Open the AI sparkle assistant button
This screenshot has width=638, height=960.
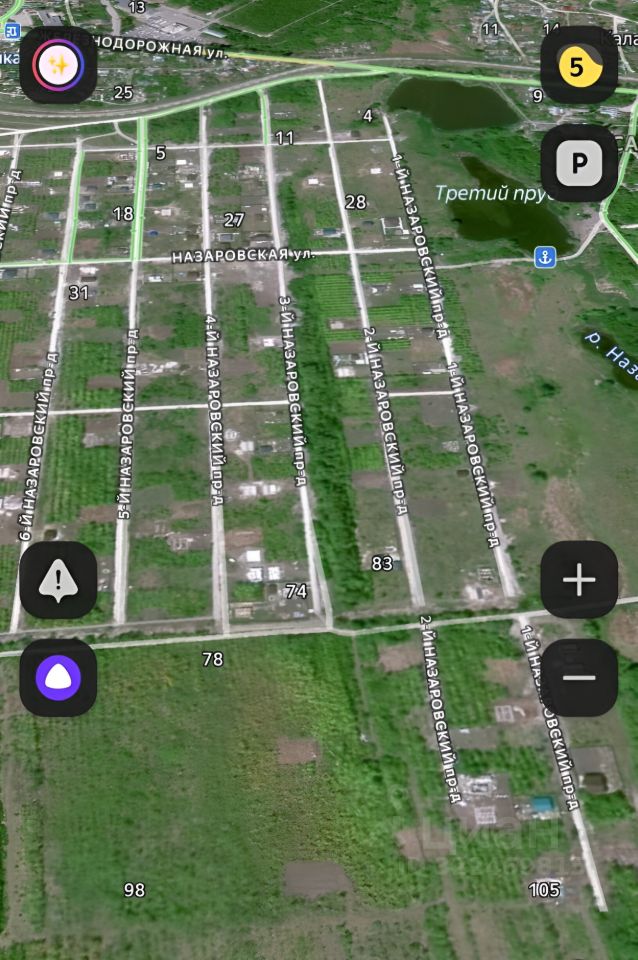(x=58, y=65)
